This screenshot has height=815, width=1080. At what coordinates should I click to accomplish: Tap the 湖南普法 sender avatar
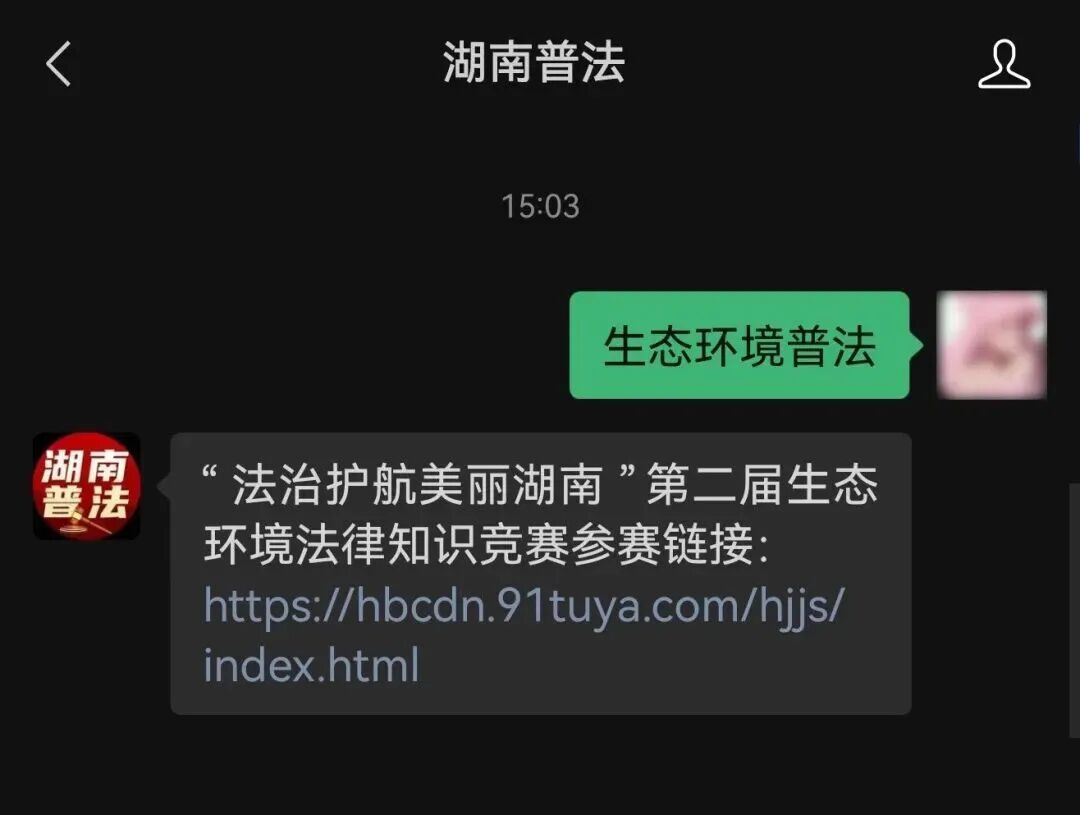click(x=87, y=486)
